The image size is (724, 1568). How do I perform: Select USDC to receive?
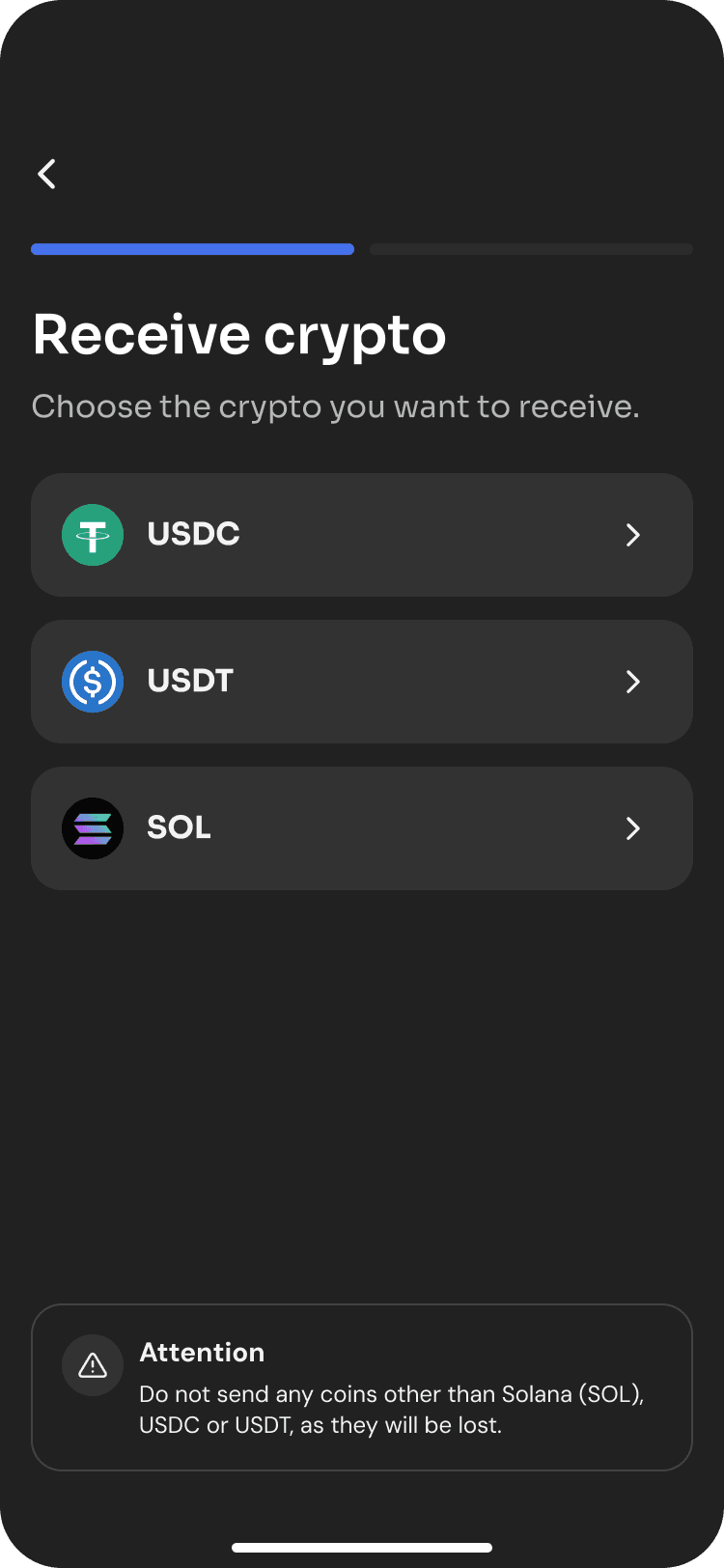[361, 535]
